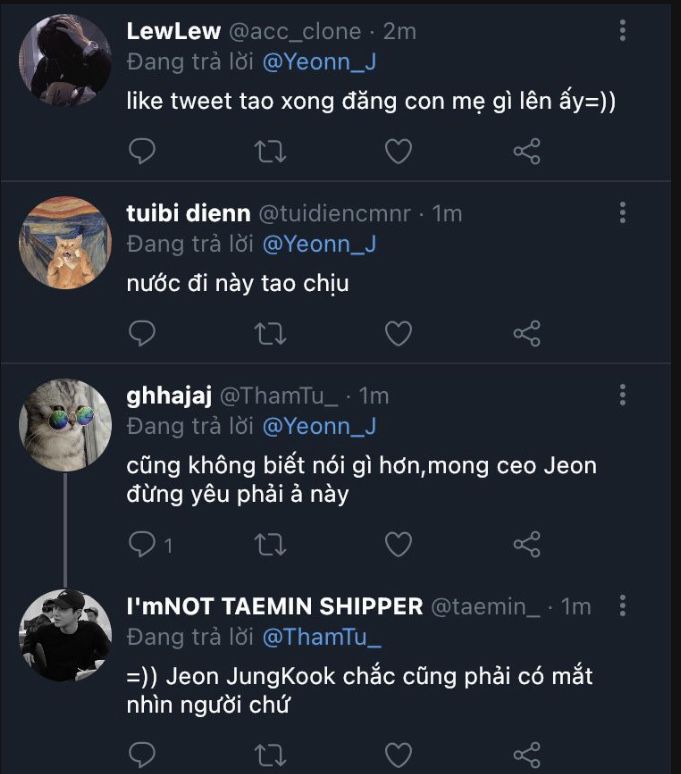This screenshot has height=774, width=681.
Task: Like tuibi dienn's tweet
Action: [x=398, y=333]
